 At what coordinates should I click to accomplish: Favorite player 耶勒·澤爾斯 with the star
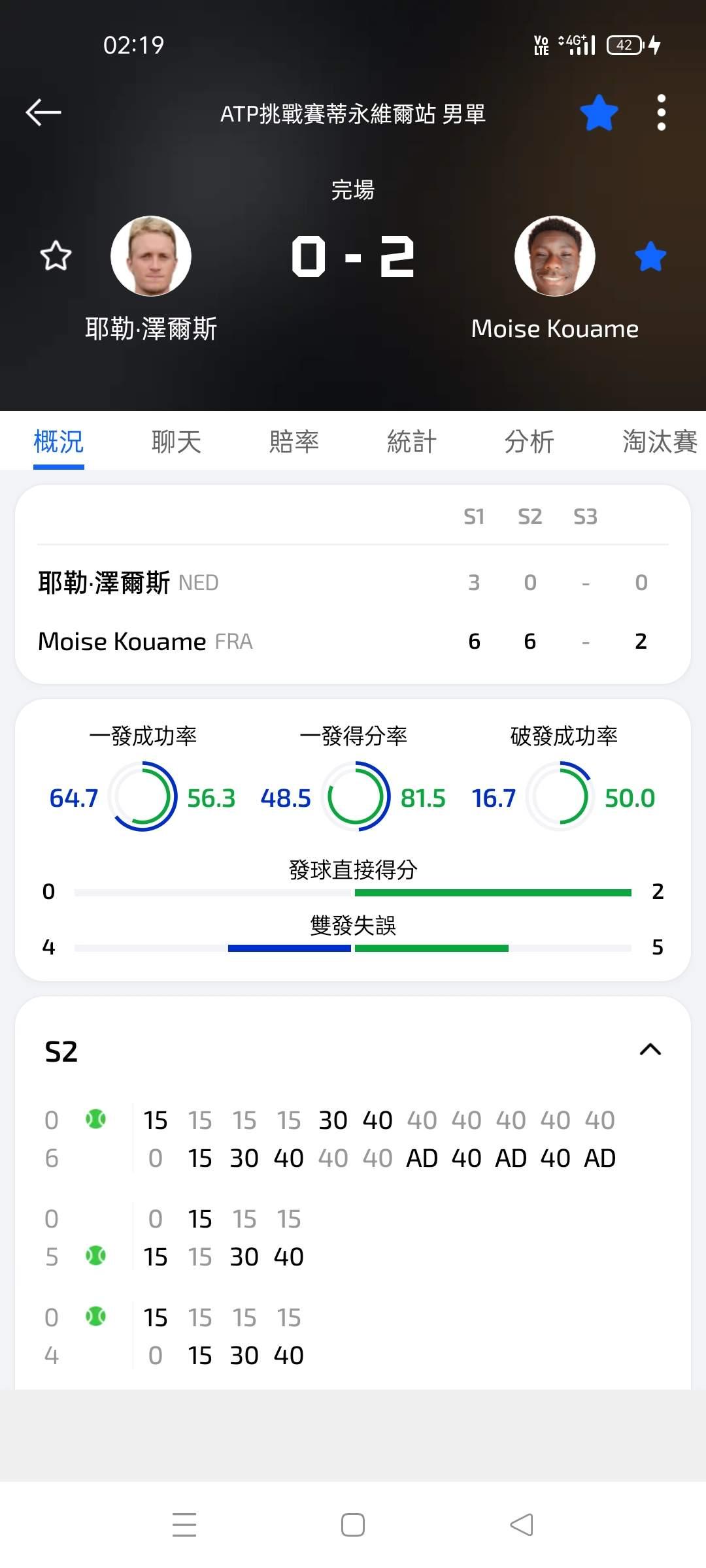[56, 255]
